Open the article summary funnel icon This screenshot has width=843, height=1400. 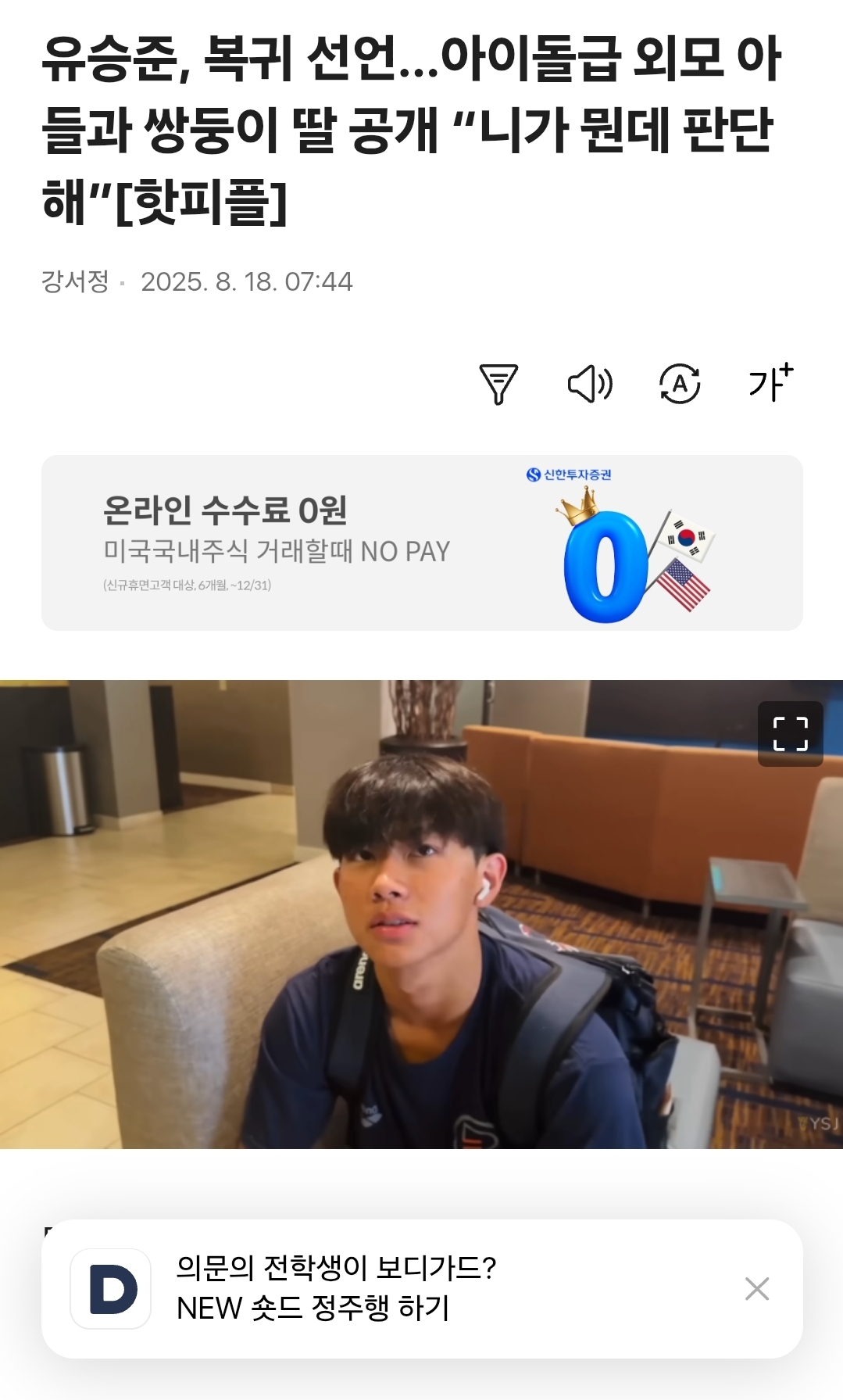498,384
